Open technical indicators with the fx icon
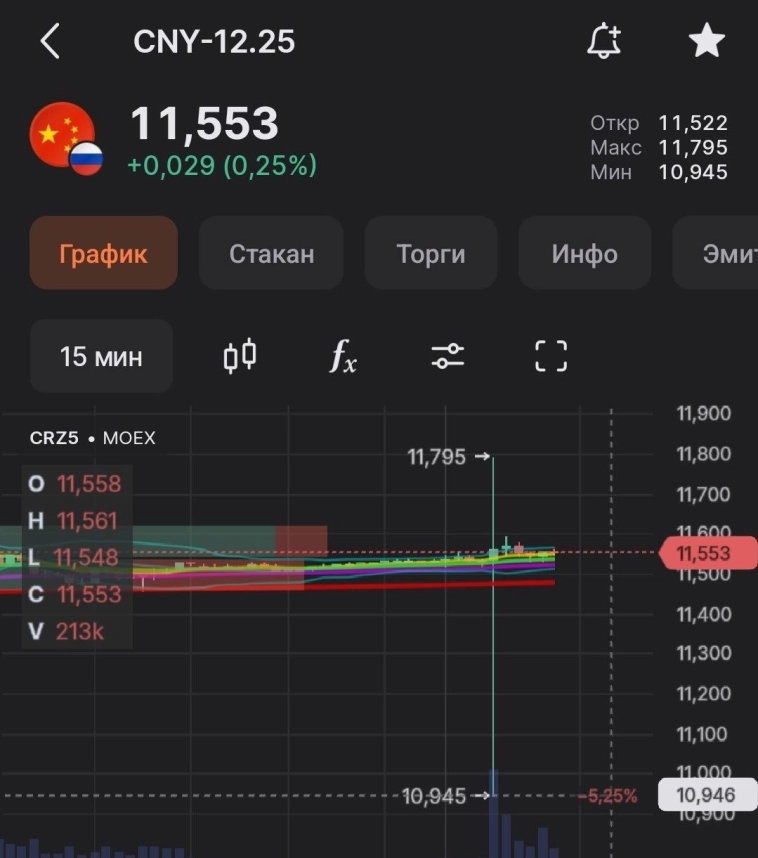Screen dimensions: 758x858 point(344,356)
